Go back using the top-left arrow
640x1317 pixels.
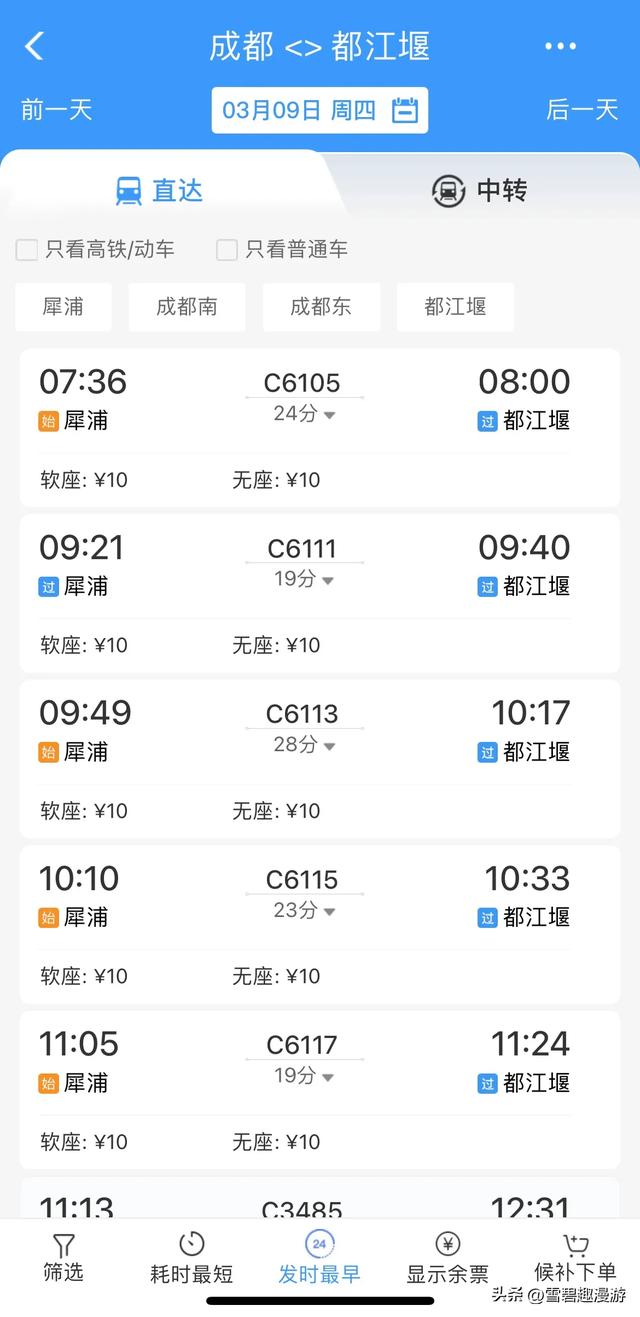click(x=35, y=46)
